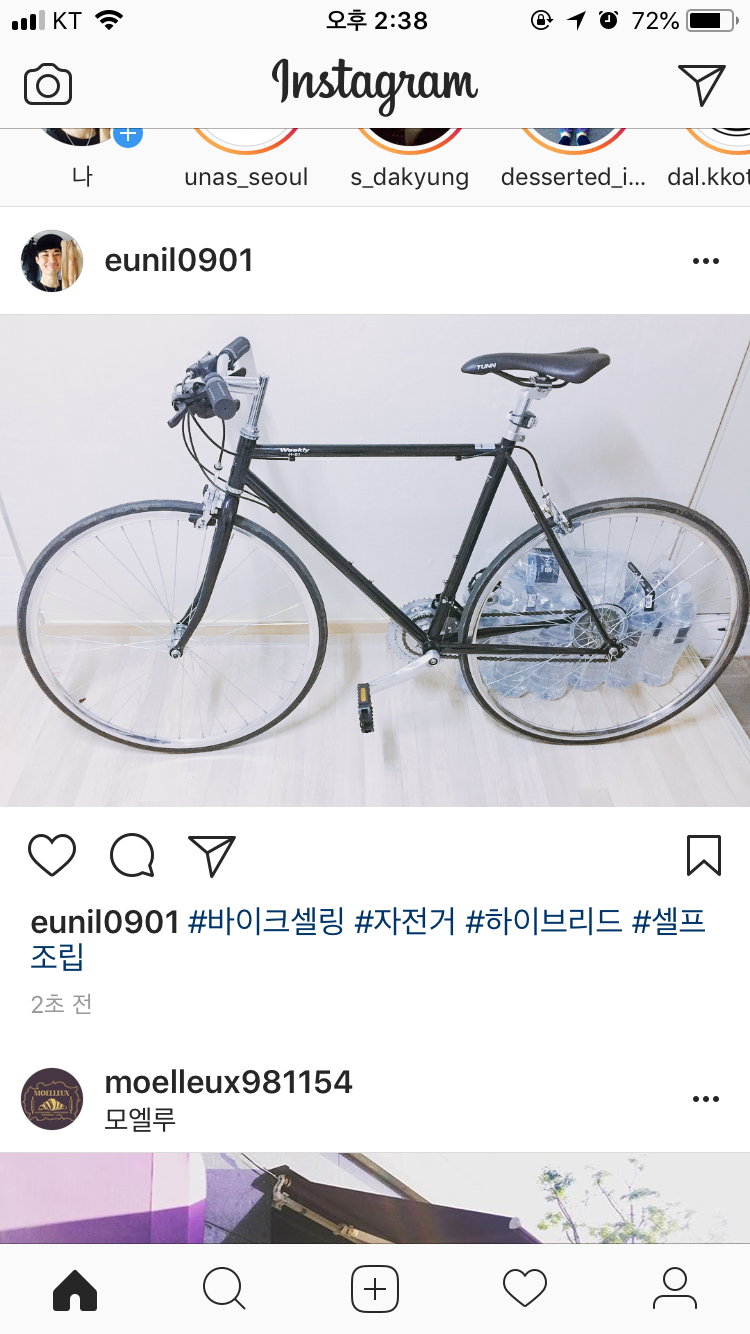This screenshot has width=750, height=1334.
Task: Share eunil0901's post via send icon
Action: tap(212, 856)
